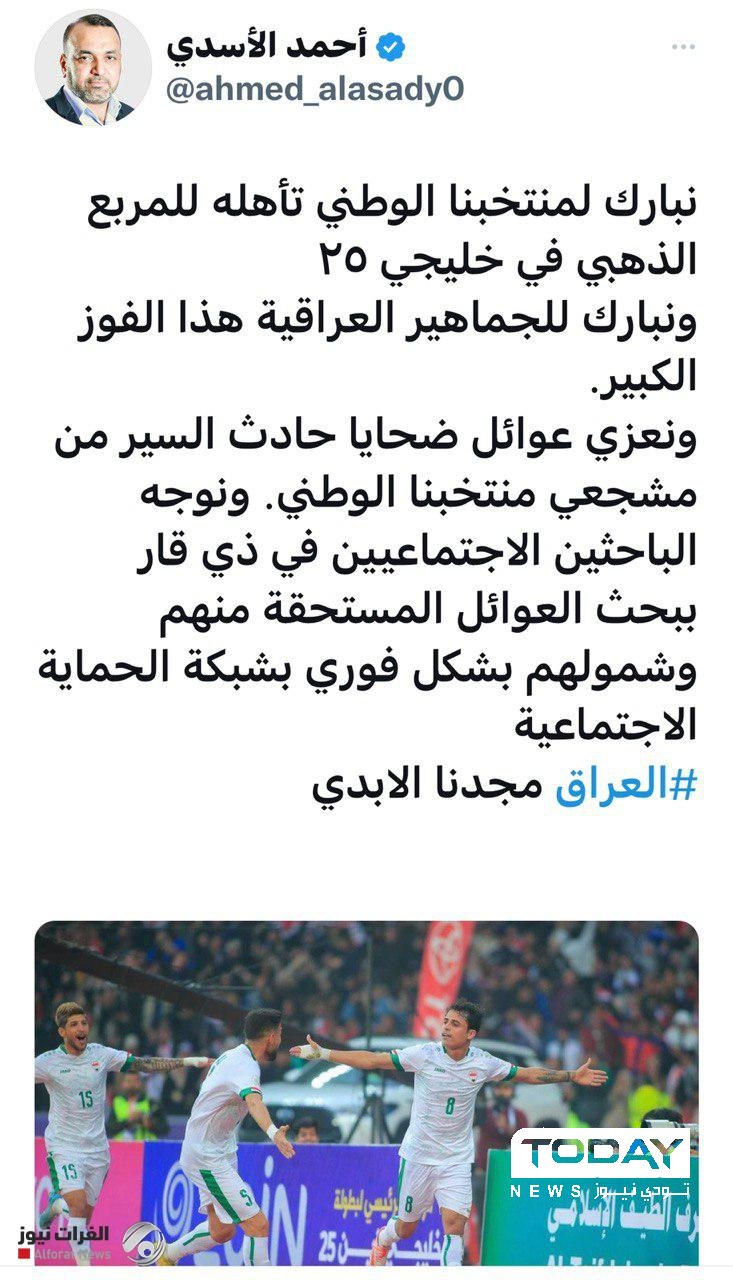The image size is (733, 1280).
Task: Open the @ahmed_alasady0 profile handle
Action: (x=316, y=90)
